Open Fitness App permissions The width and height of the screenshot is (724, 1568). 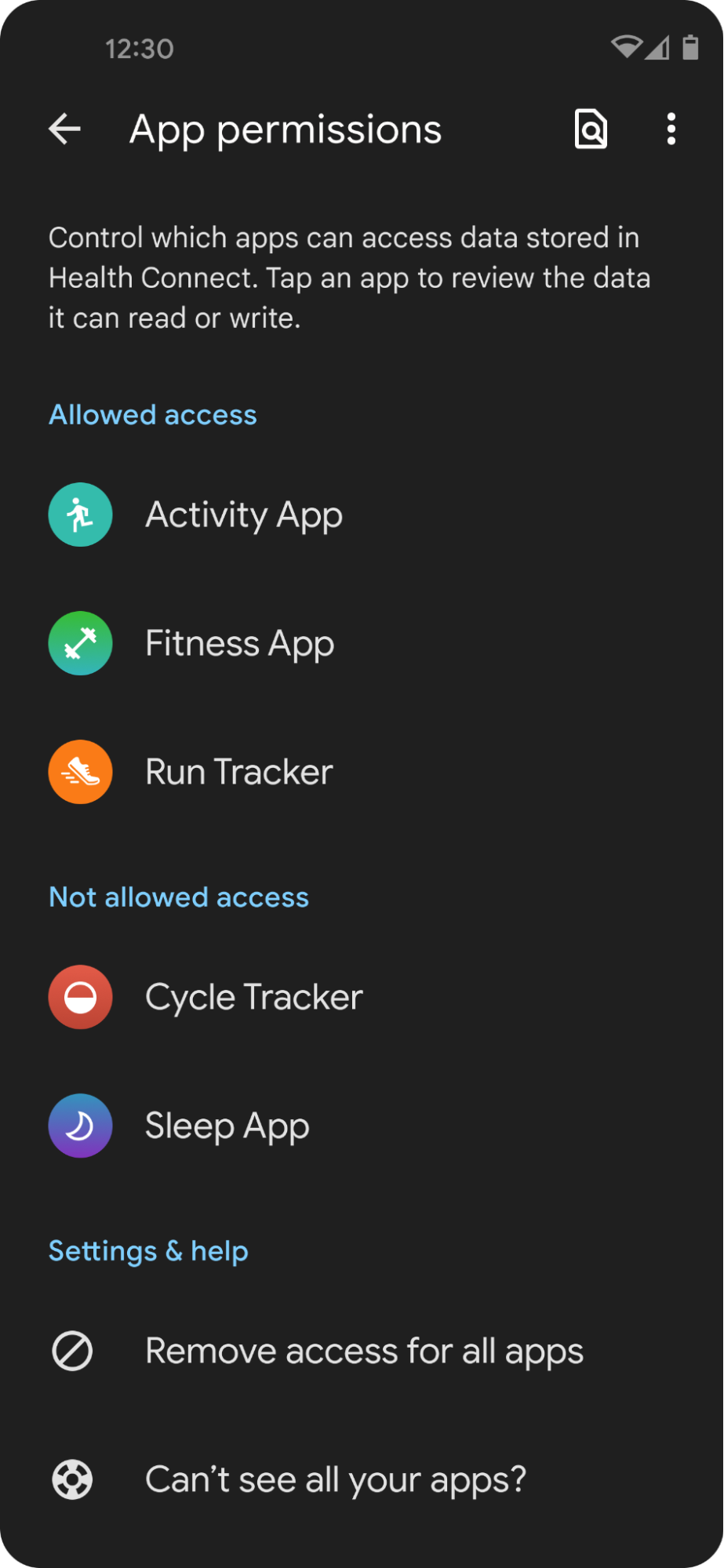pos(239,643)
